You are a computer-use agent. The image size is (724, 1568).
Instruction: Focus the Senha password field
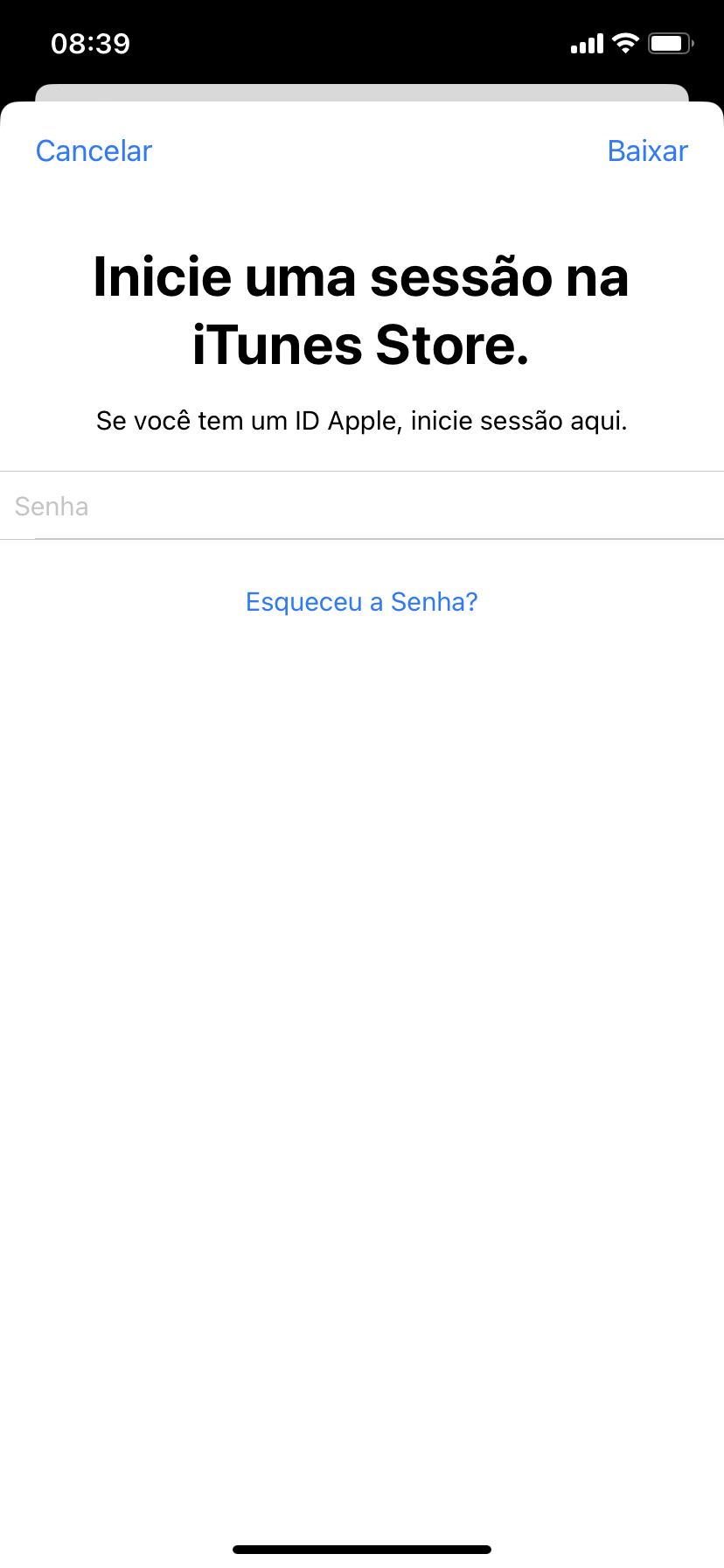click(x=362, y=507)
